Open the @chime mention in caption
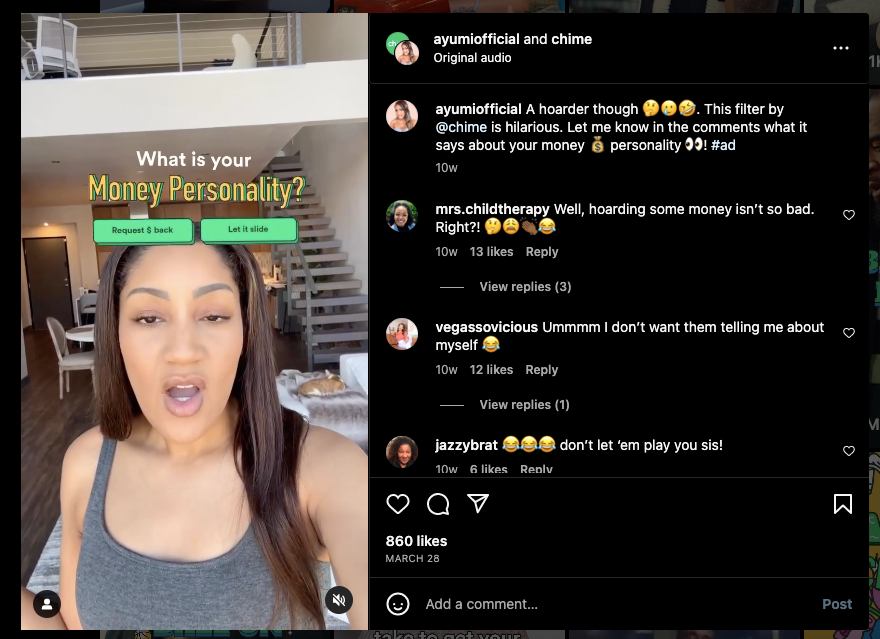Screen dimensions: 880x639 461,127
